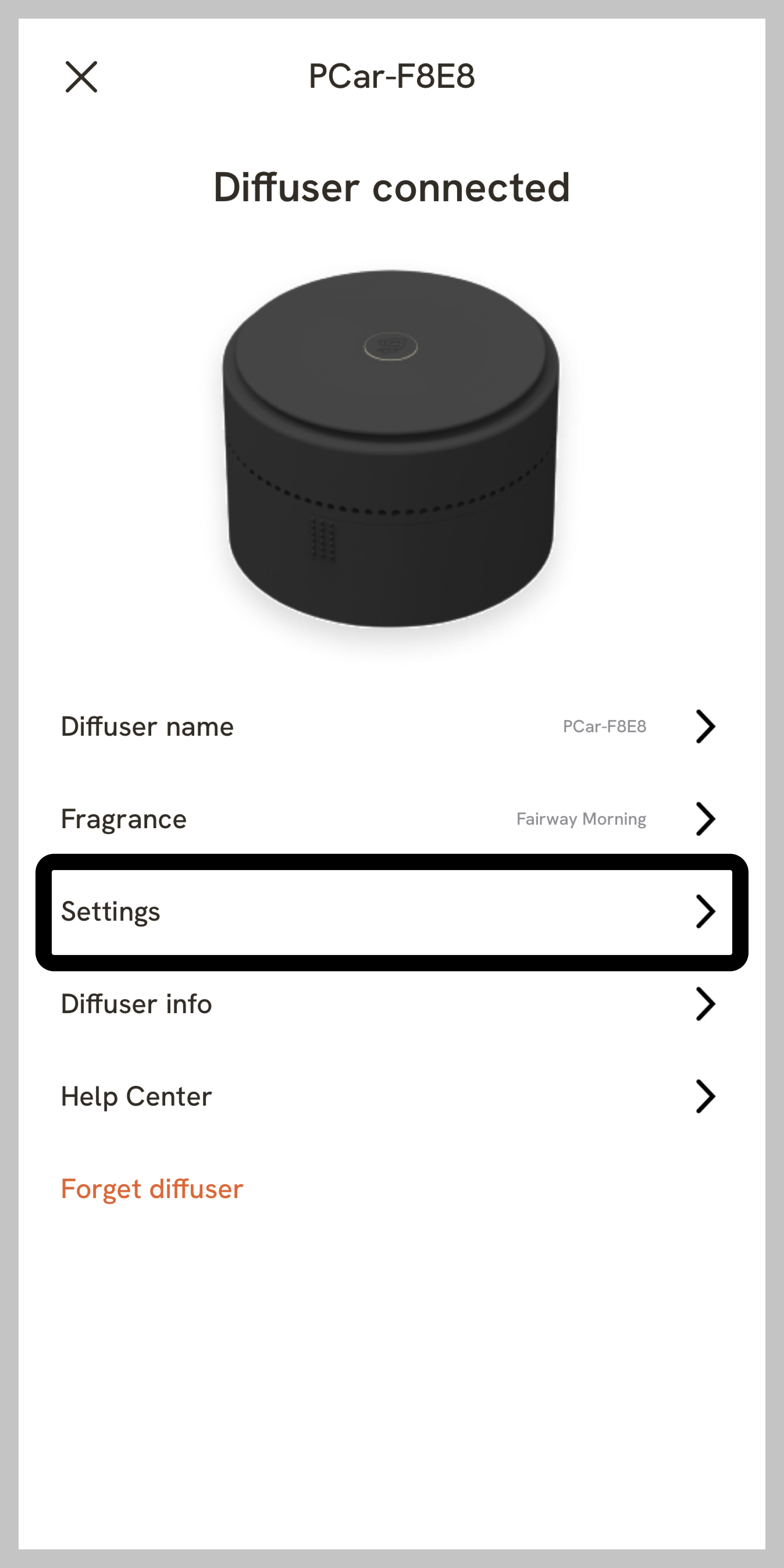Open the Help Center
784x1568 pixels.
pyautogui.click(x=390, y=1096)
